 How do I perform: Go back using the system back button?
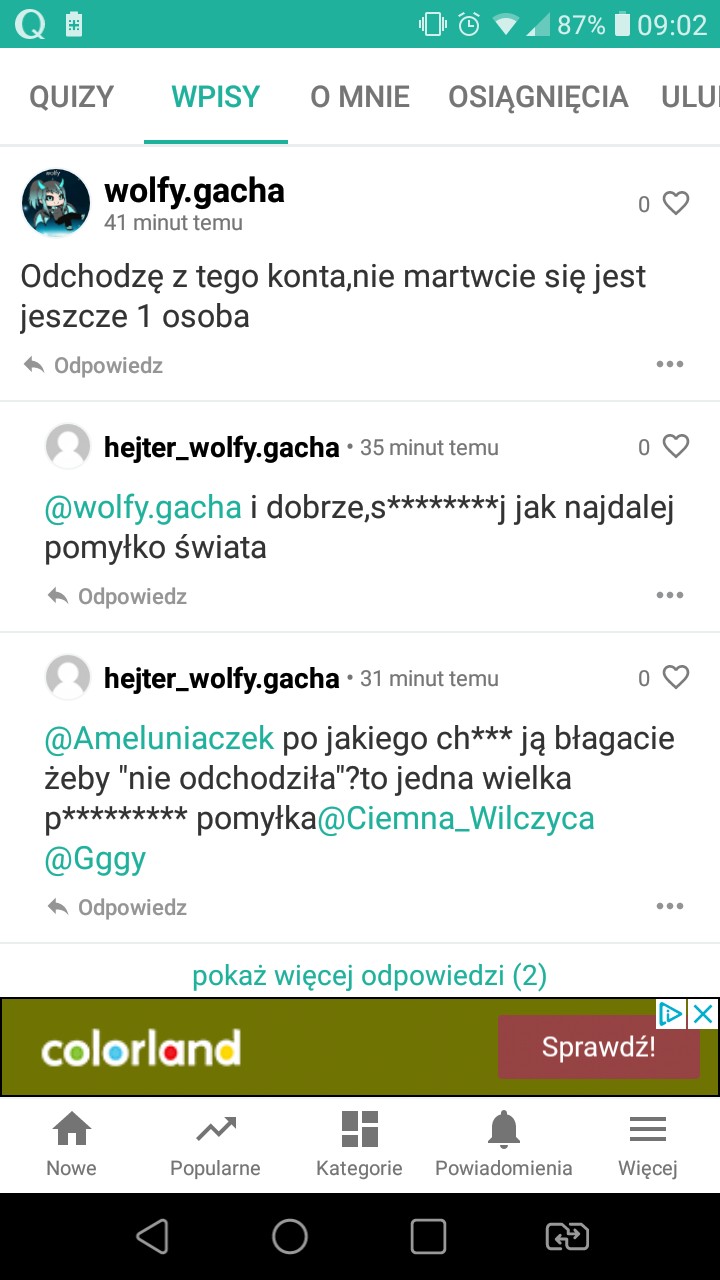point(152,1237)
